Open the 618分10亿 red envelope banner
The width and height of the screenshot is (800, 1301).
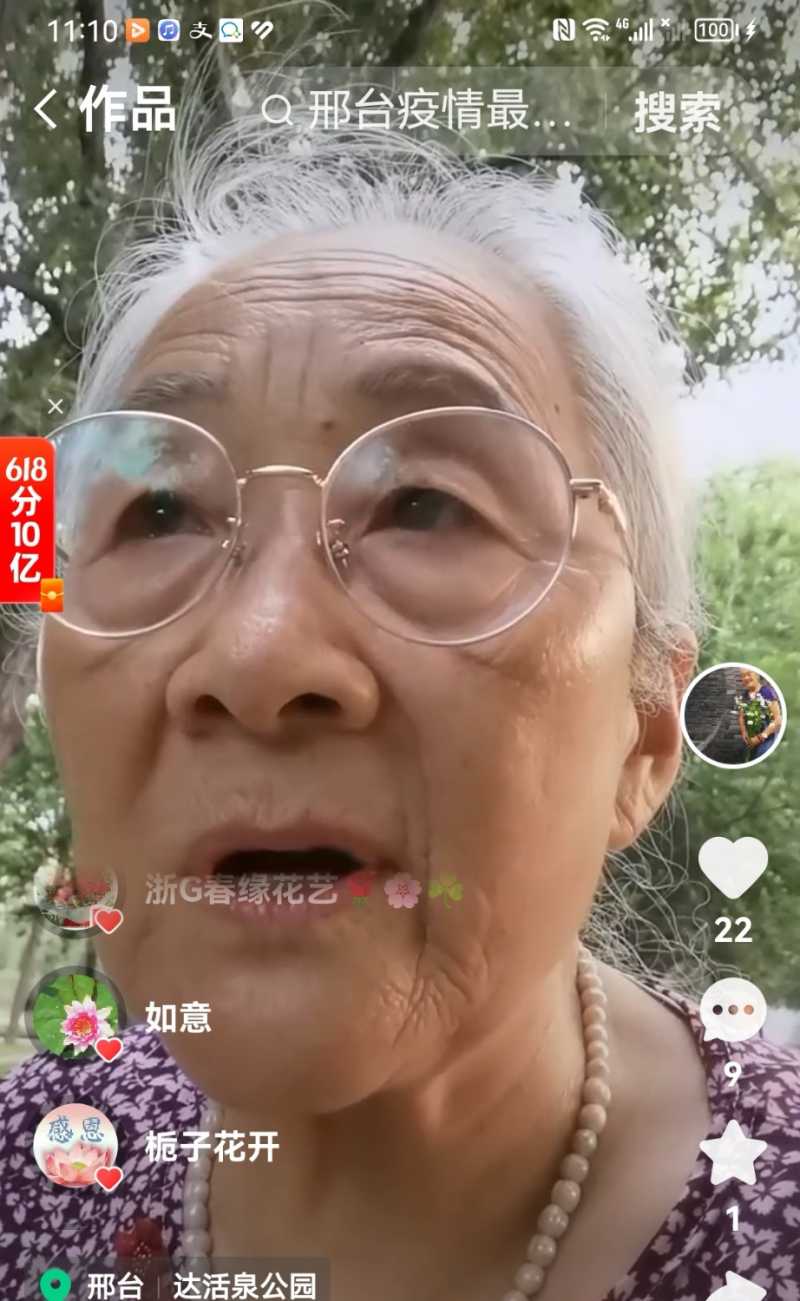click(x=25, y=510)
